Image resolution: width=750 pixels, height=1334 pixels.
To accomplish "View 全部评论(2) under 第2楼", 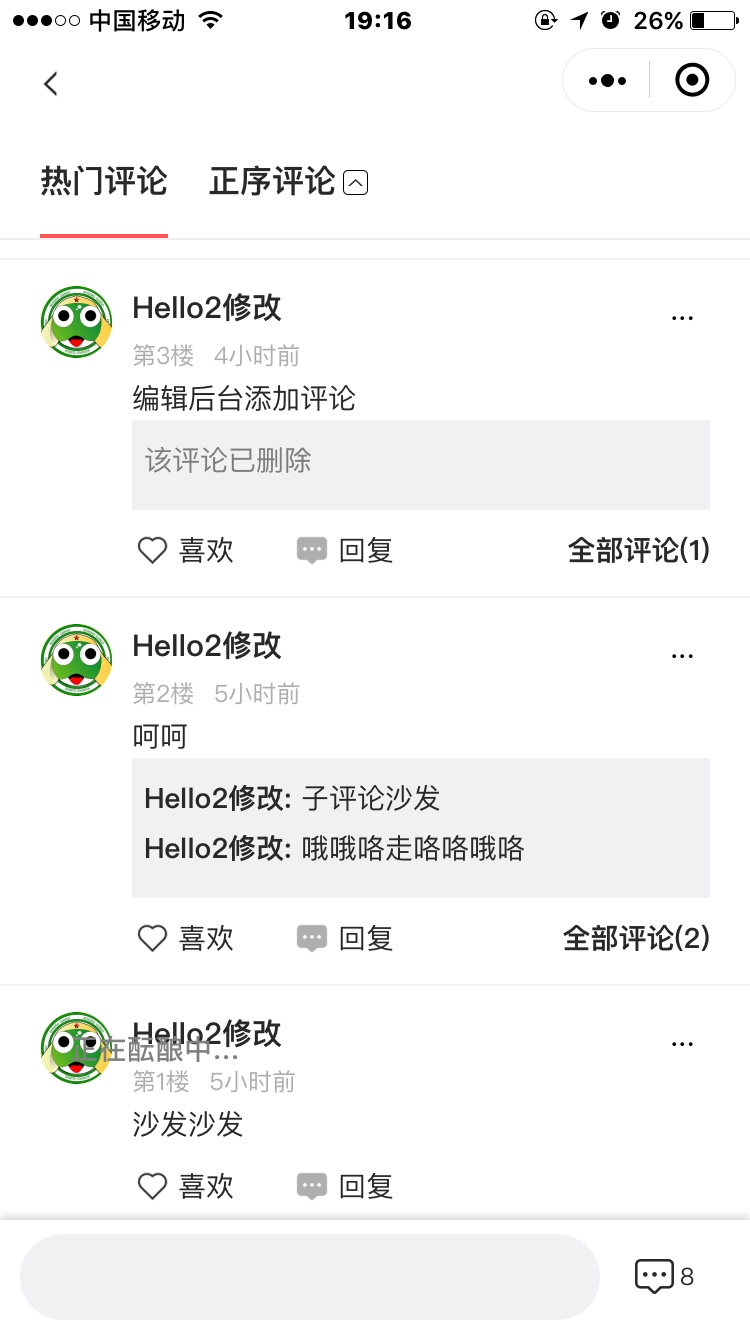I will coord(636,938).
